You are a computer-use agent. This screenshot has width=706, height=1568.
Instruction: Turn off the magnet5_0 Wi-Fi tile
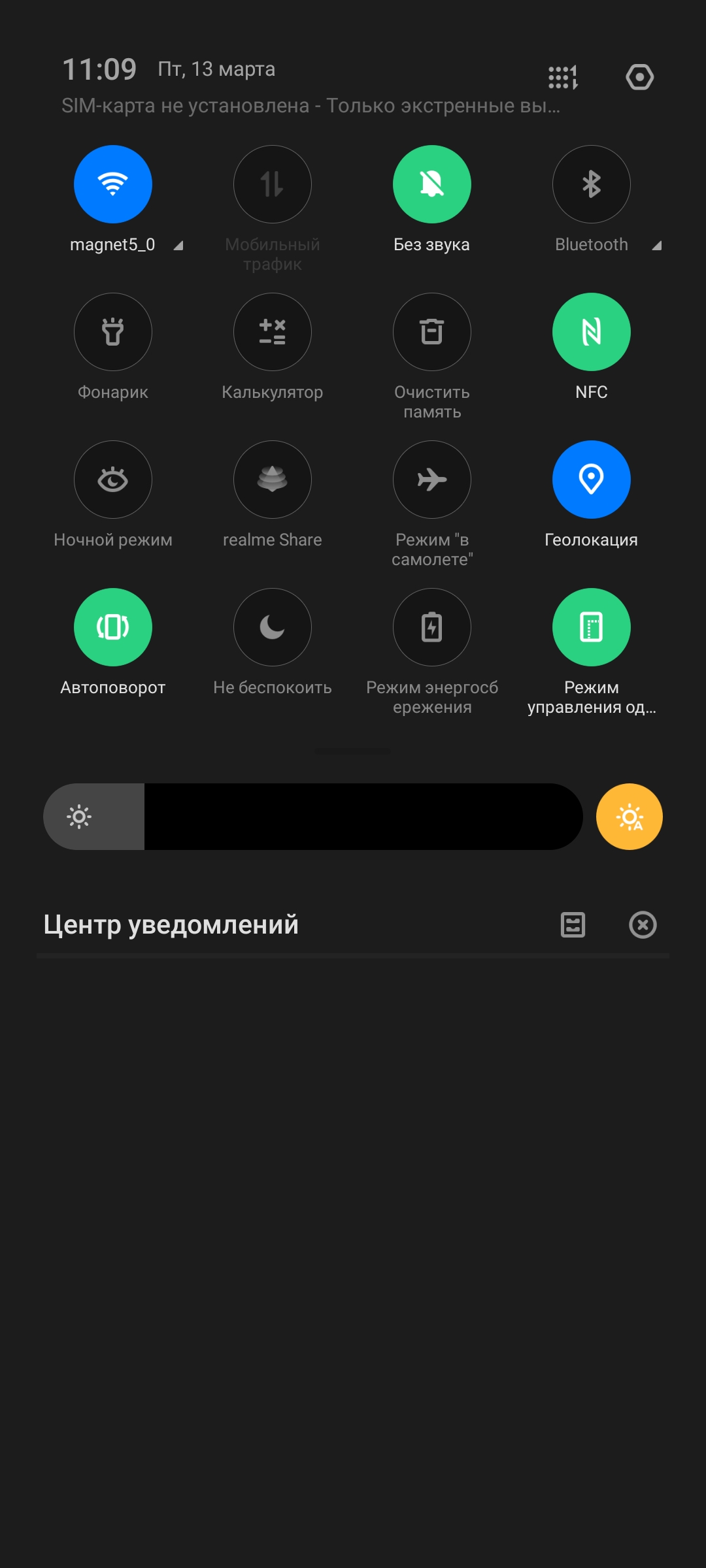[113, 184]
